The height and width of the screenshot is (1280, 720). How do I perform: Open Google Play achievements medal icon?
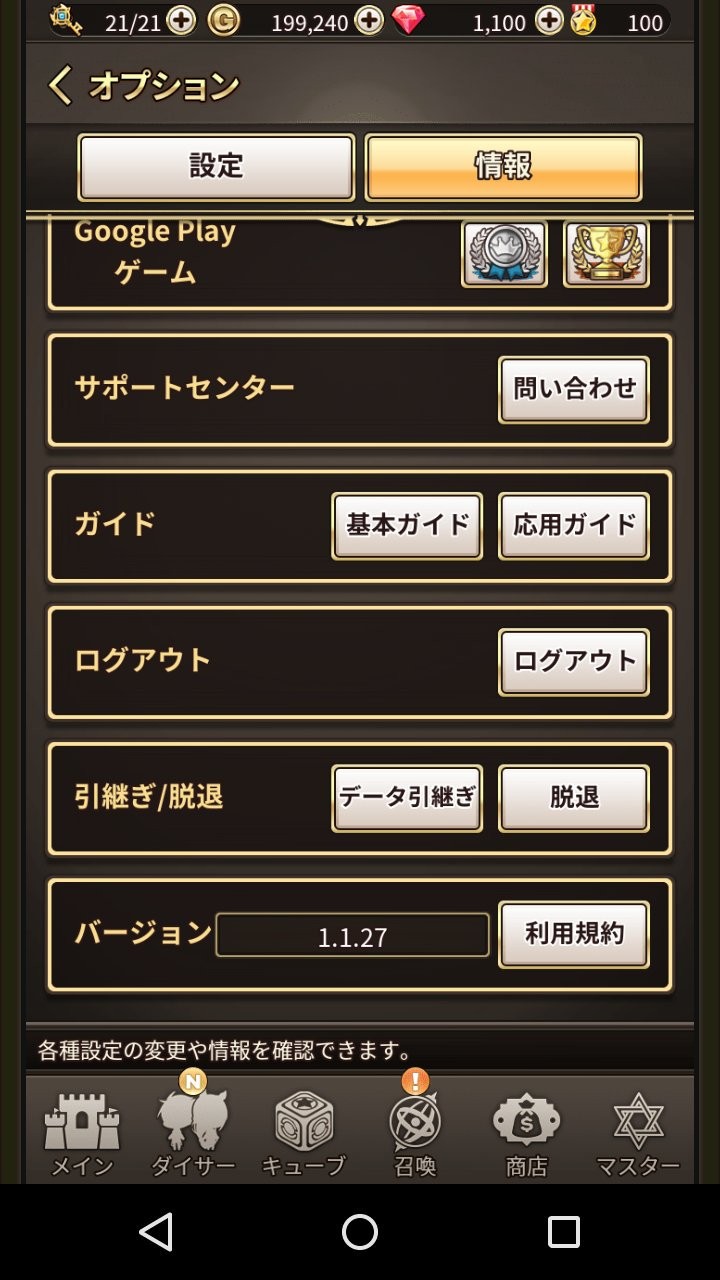pyautogui.click(x=504, y=254)
